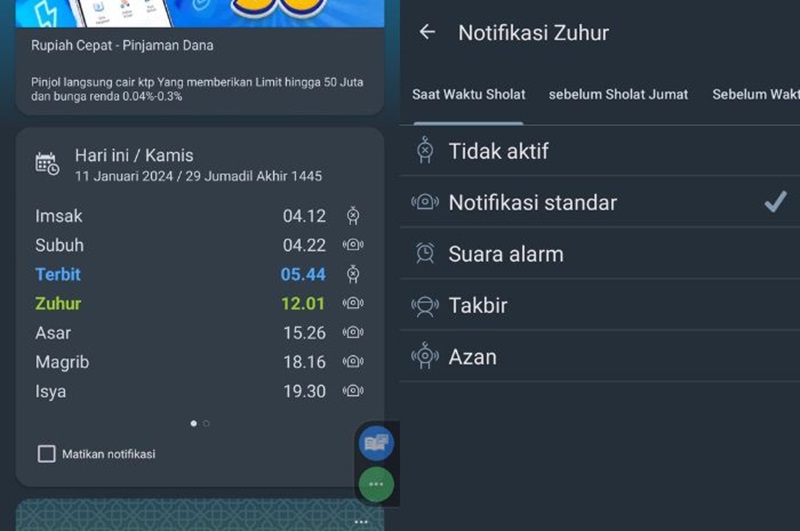Tap the blue floating book button
Screen dimensions: 800x531
tap(376, 443)
